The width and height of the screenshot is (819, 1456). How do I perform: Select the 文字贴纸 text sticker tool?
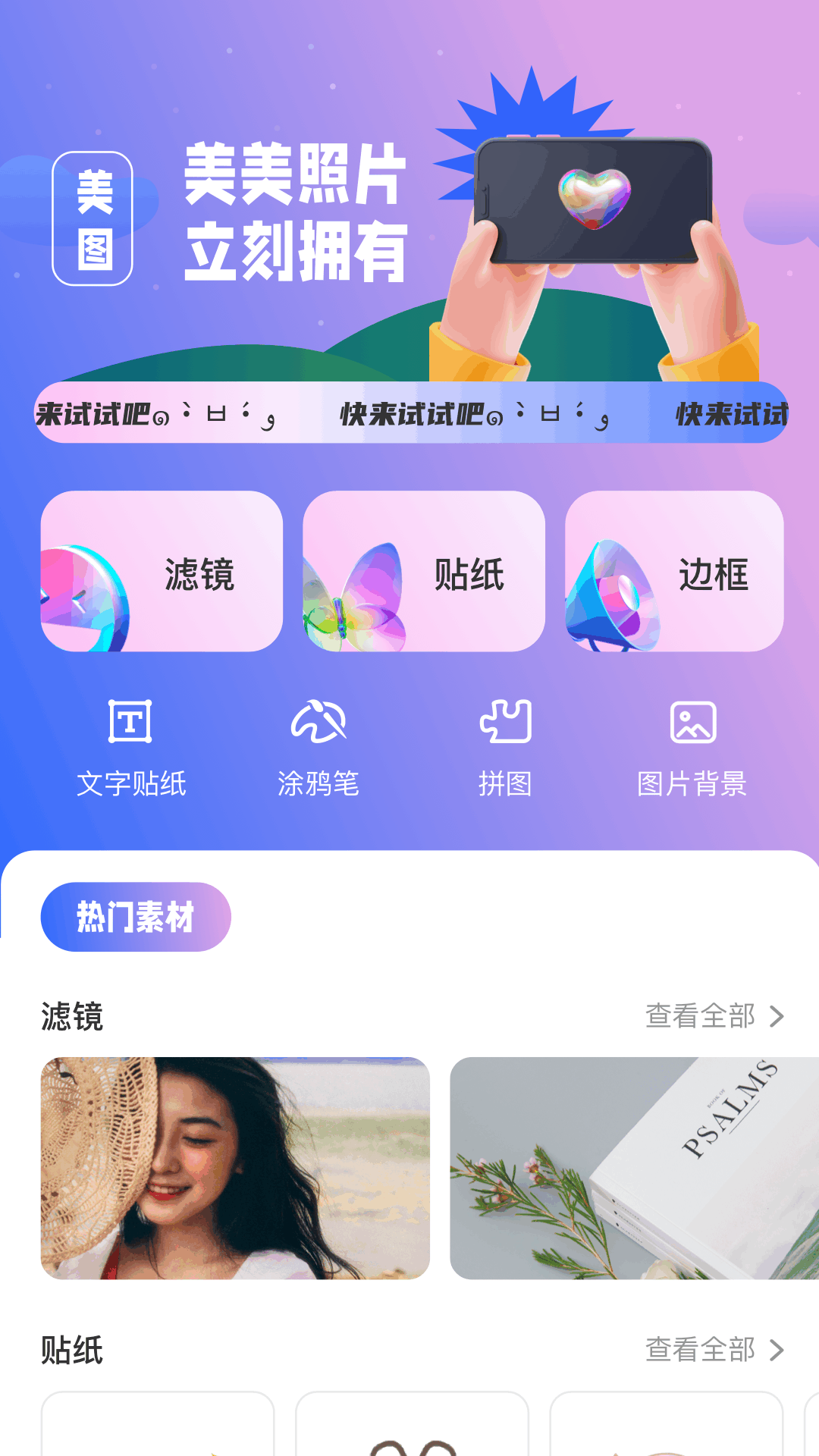[x=131, y=748]
